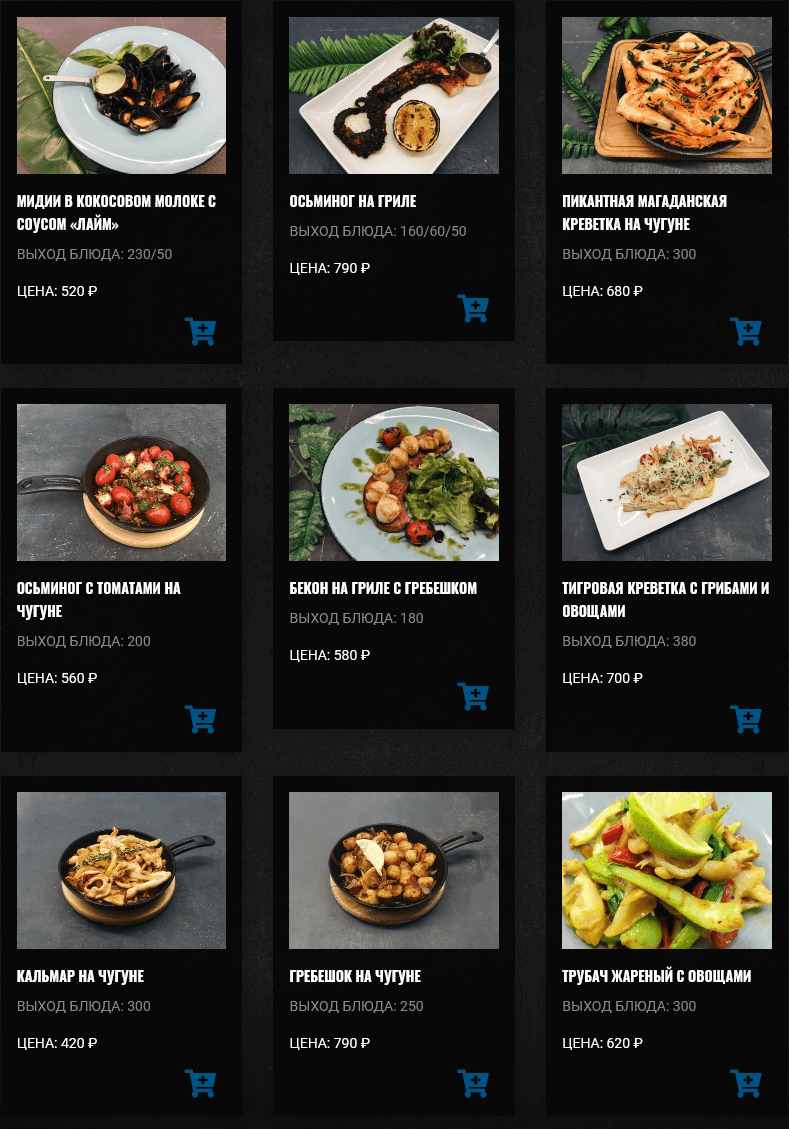Add Осьминог на гриле to cart
Screen dimensions: 789x1129
click(x=473, y=308)
